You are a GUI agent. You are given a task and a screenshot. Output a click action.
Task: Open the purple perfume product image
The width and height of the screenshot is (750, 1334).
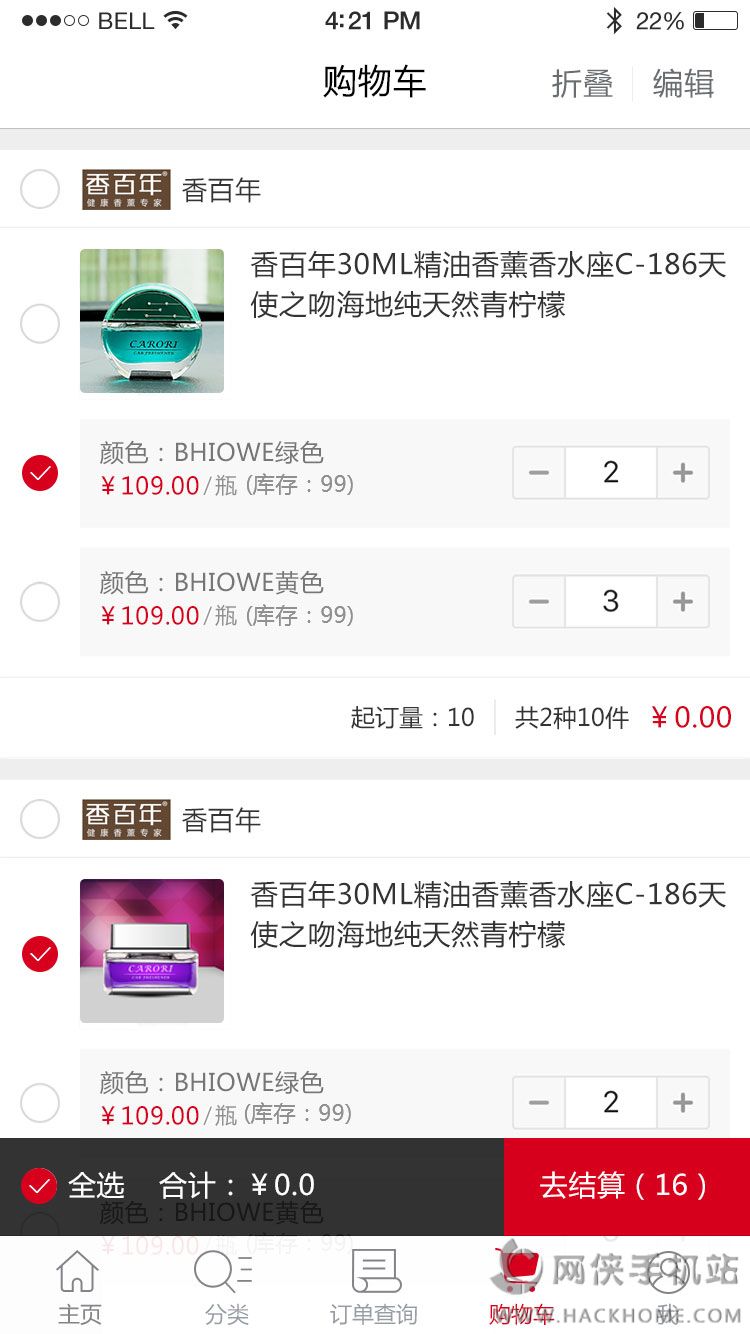(x=152, y=951)
